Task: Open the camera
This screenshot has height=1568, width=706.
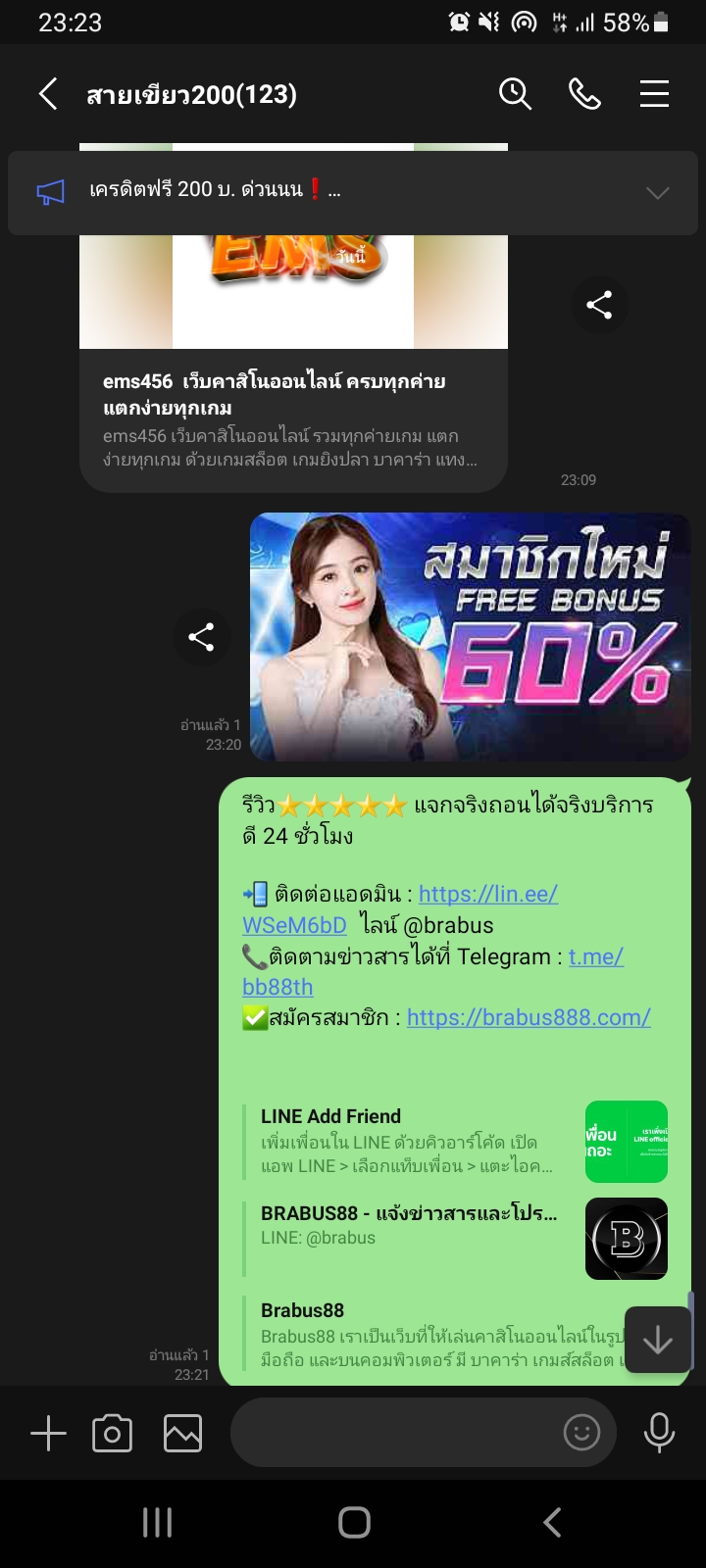Action: [x=112, y=1434]
